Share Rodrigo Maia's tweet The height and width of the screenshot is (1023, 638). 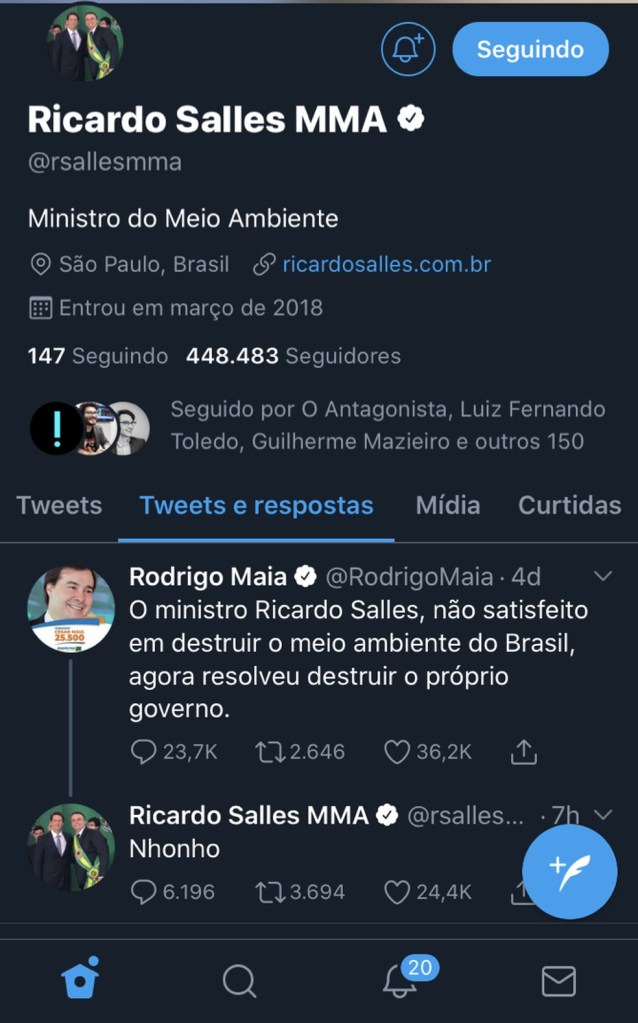(x=524, y=751)
